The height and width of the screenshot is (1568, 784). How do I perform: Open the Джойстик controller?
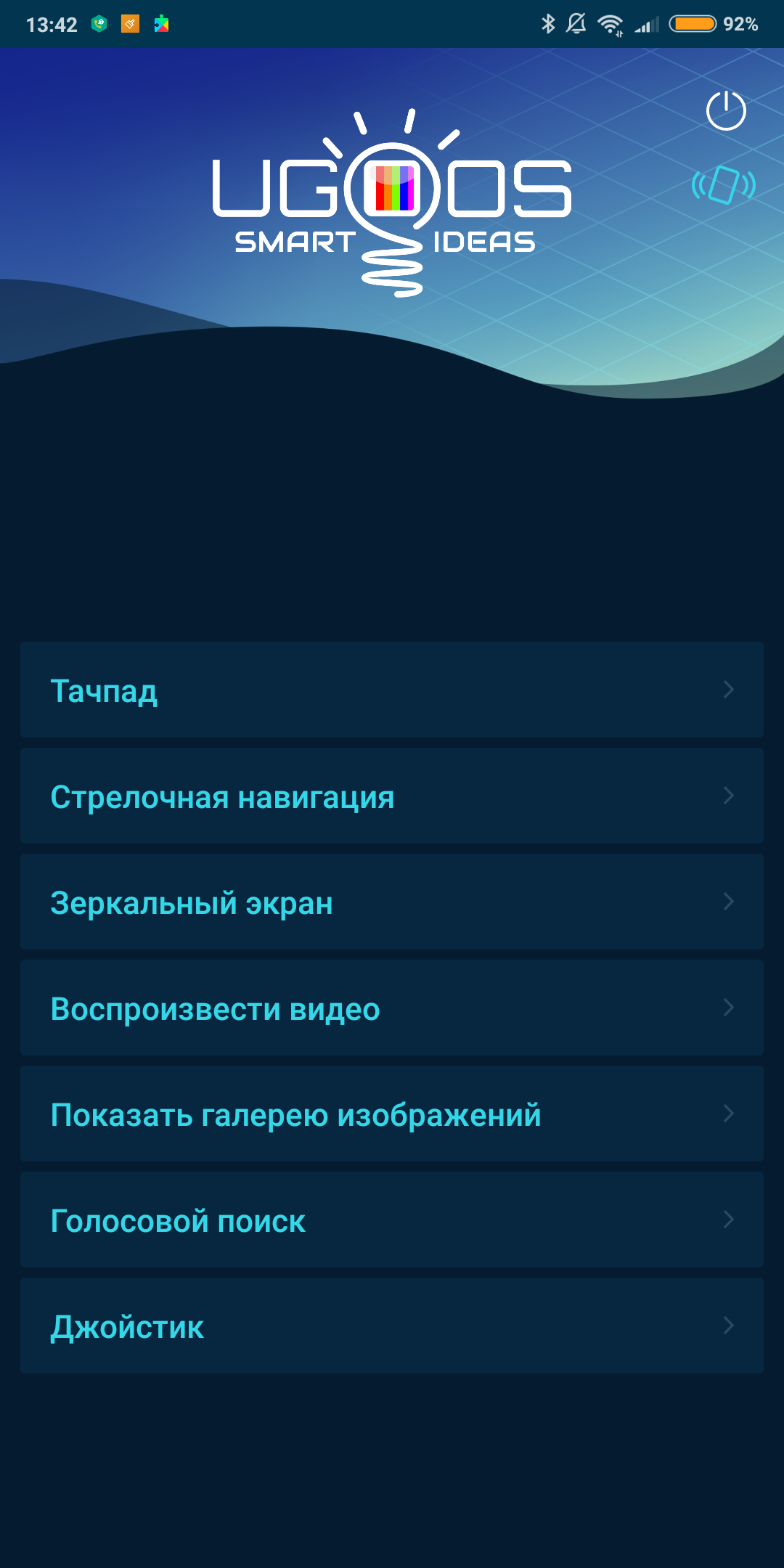click(x=392, y=1326)
